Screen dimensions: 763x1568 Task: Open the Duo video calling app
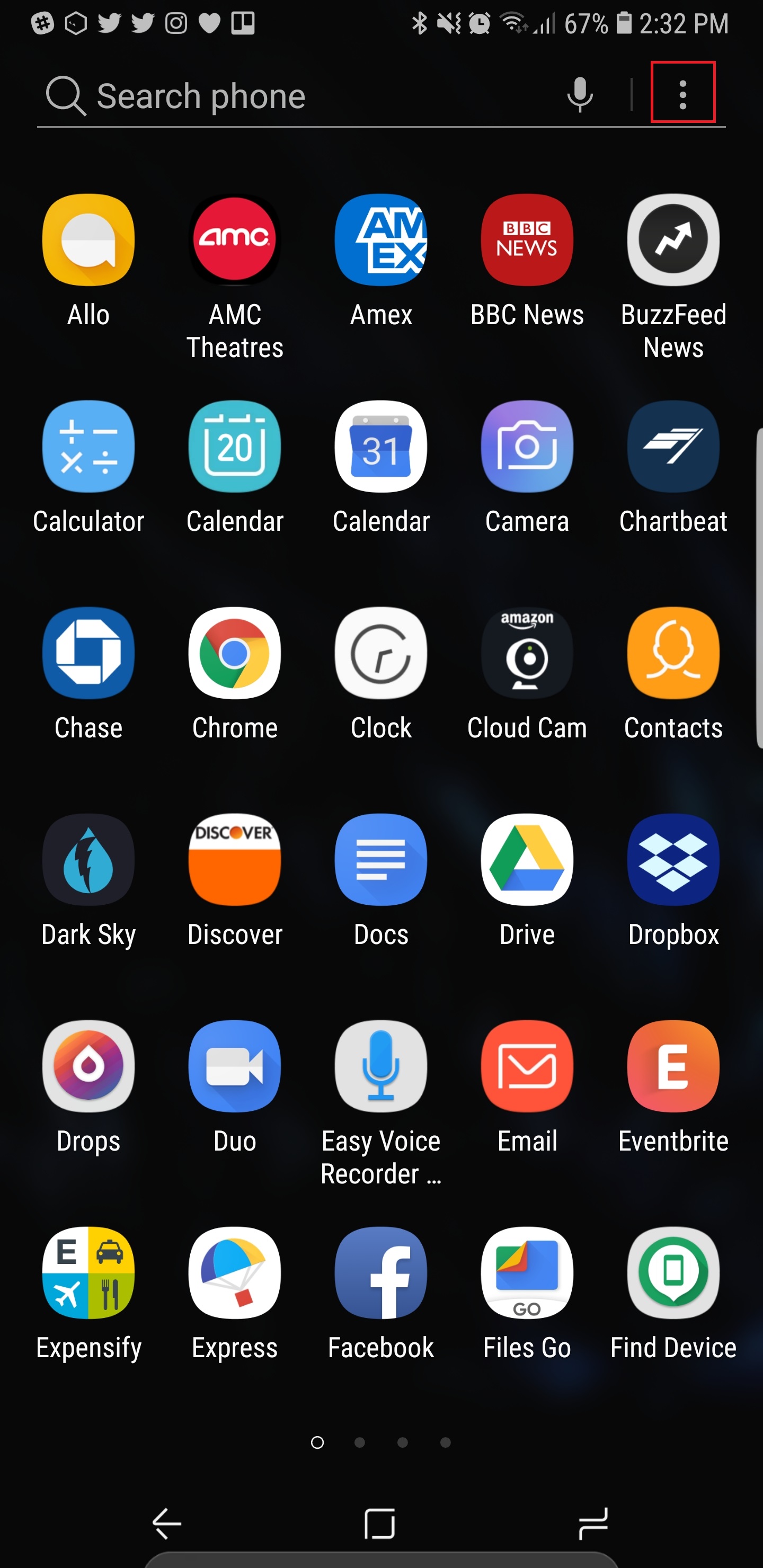234,1066
